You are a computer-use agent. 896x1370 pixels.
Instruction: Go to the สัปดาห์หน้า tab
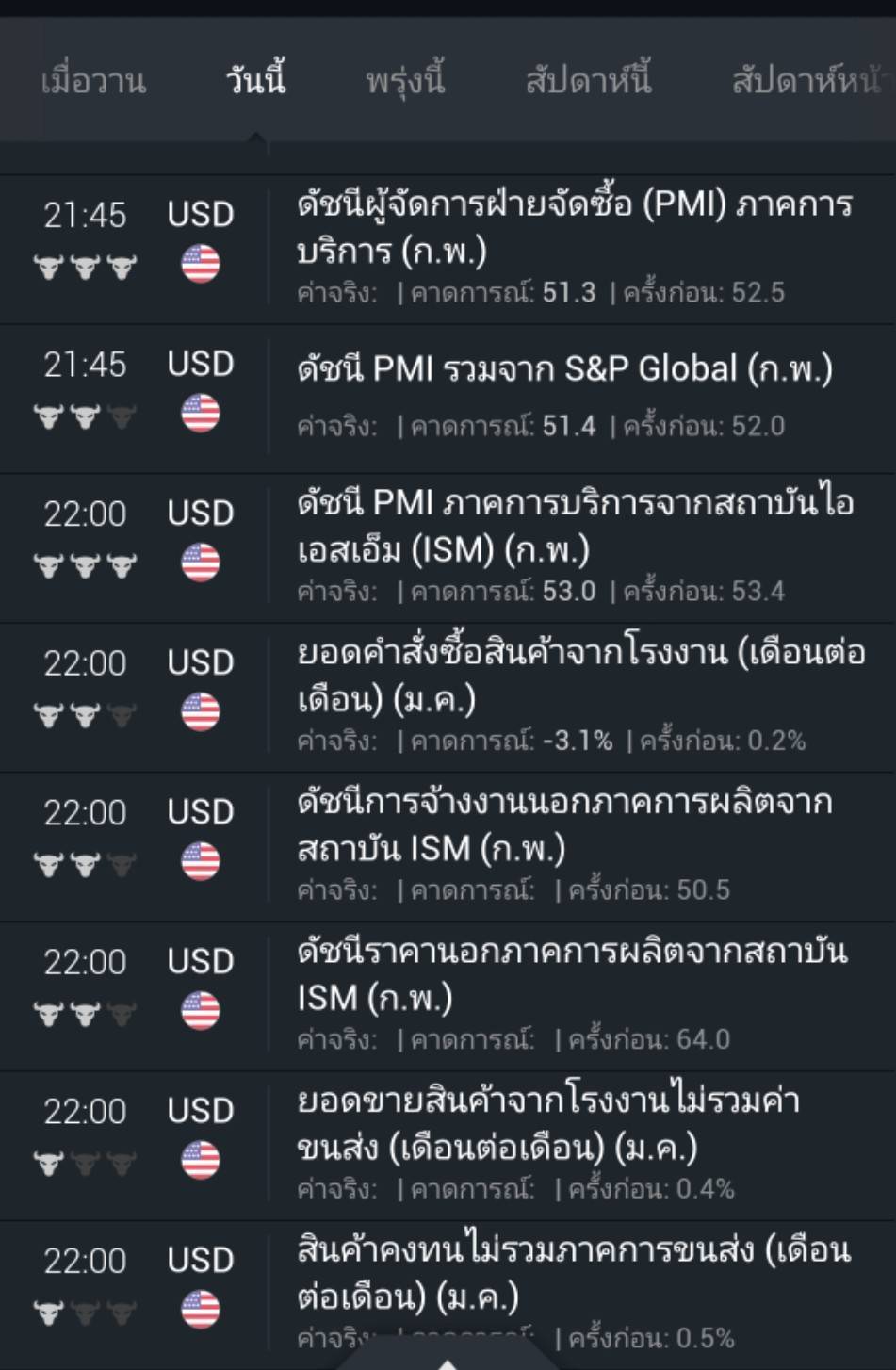point(806,82)
